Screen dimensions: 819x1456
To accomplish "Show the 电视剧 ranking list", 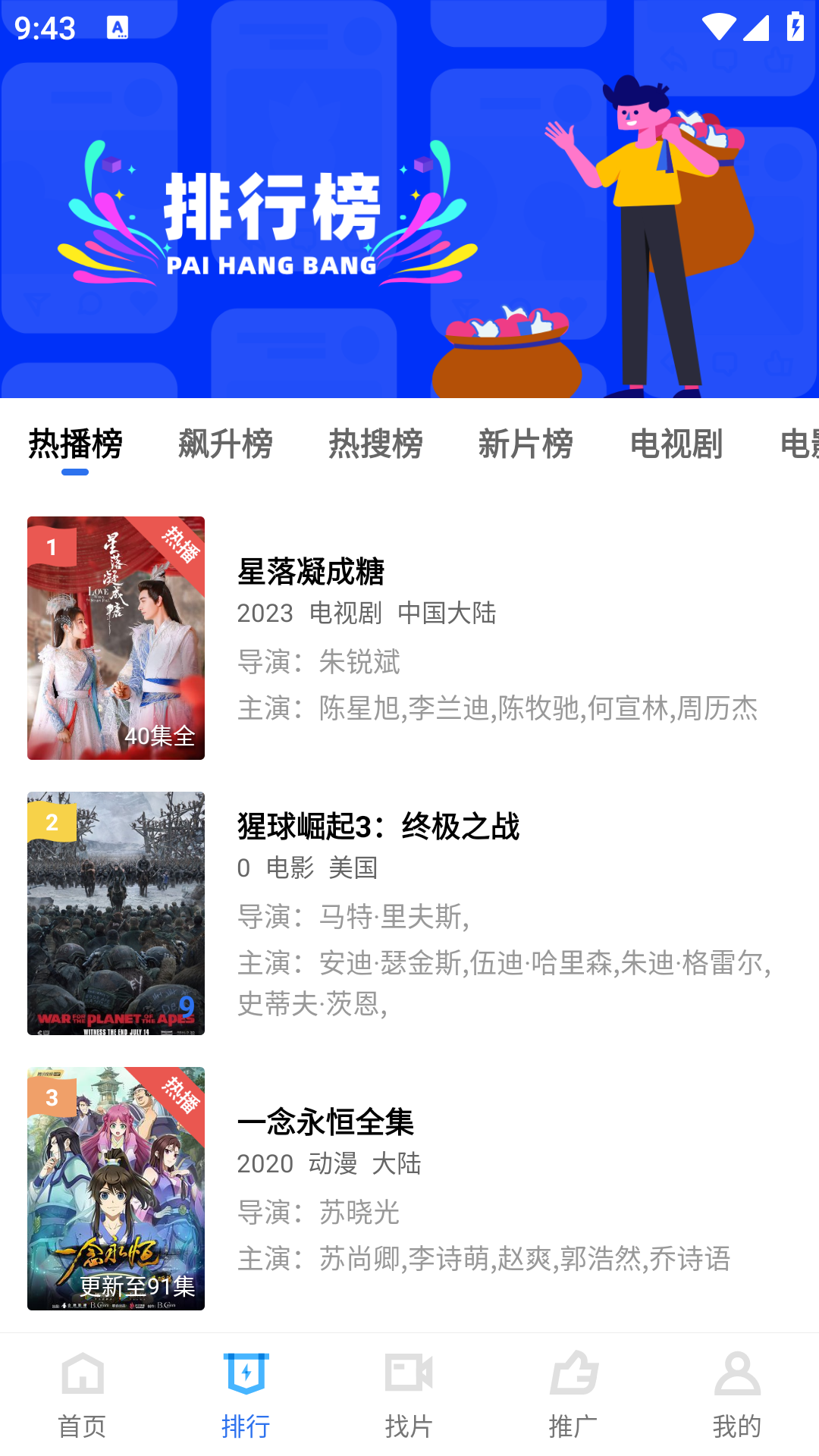I will (676, 444).
